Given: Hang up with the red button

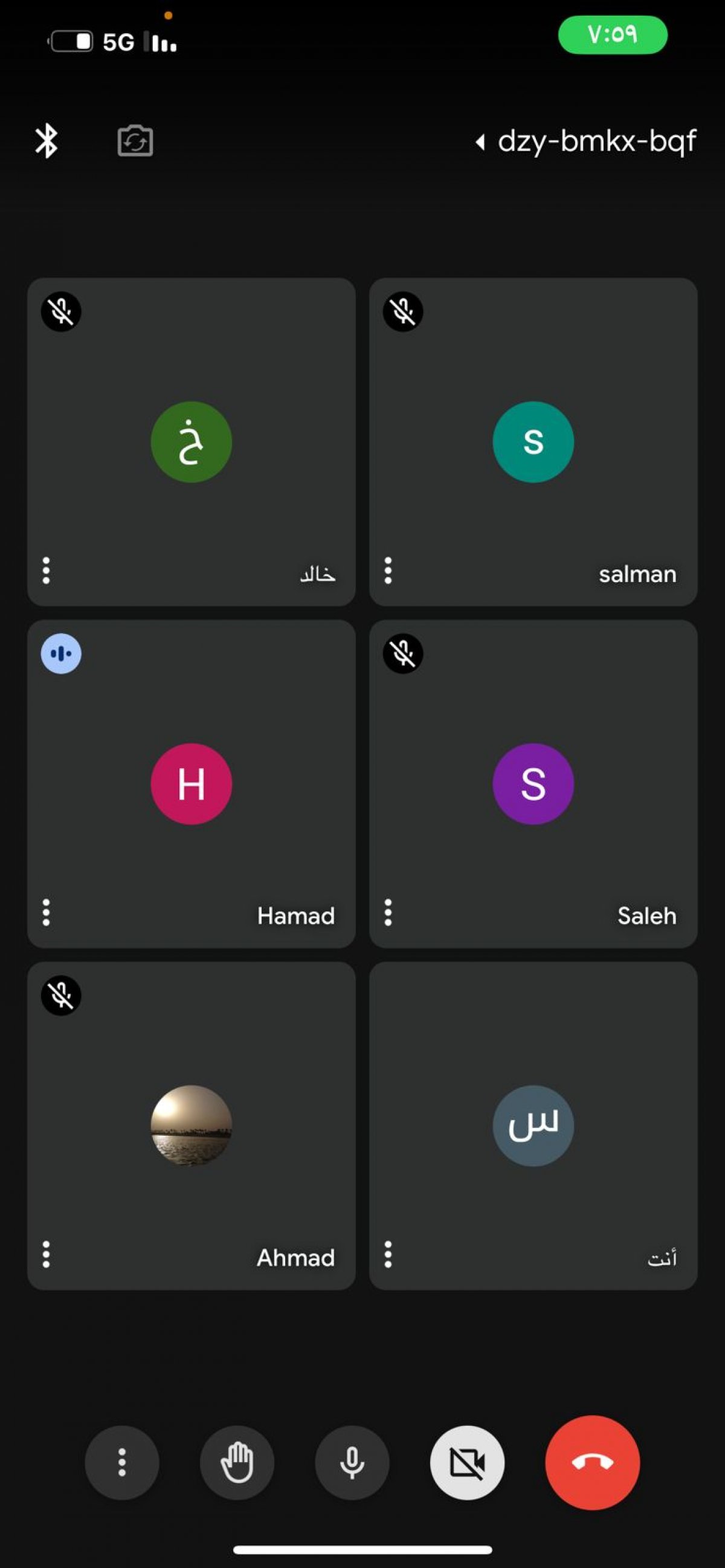Looking at the screenshot, I should coord(593,1462).
